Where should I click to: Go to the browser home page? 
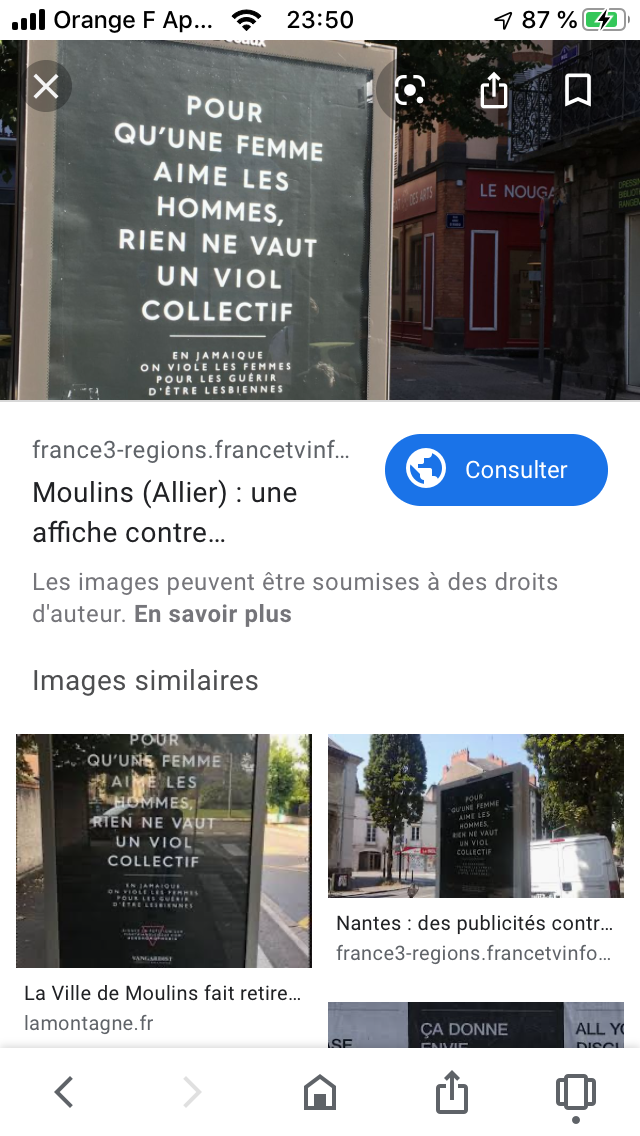coord(320,1091)
